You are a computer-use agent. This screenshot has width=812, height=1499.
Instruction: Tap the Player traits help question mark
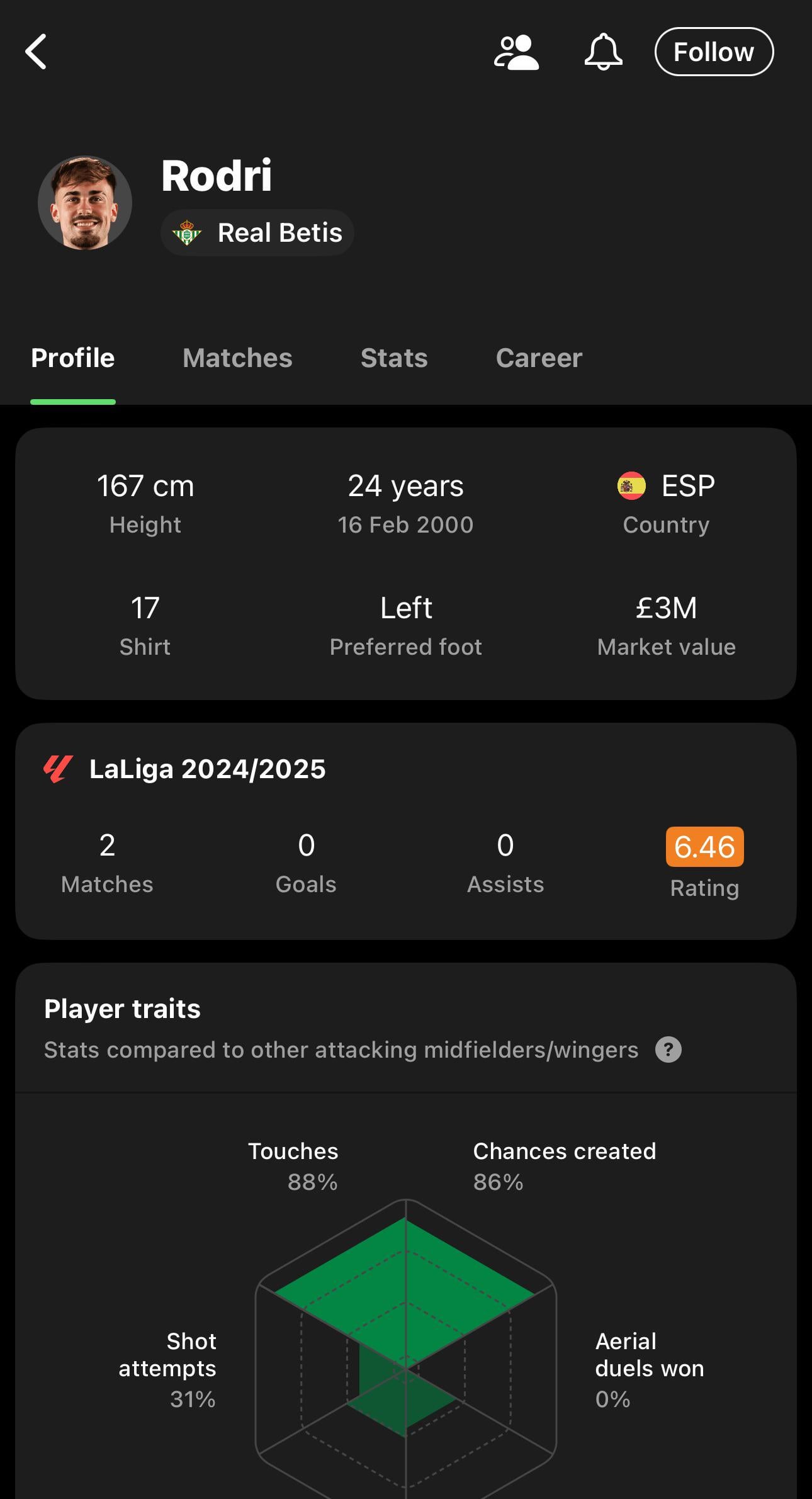pos(668,1049)
